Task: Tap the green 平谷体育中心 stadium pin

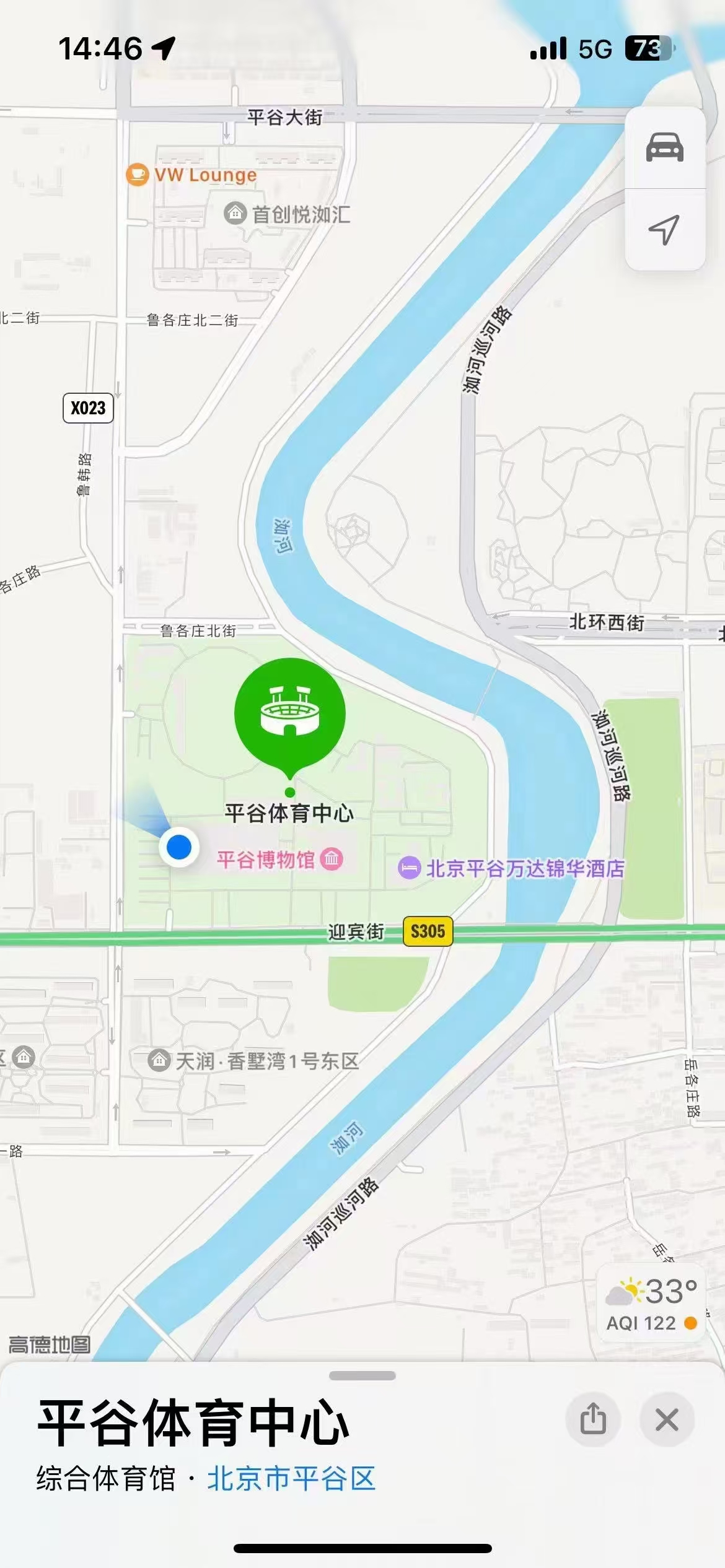Action: 290,713
